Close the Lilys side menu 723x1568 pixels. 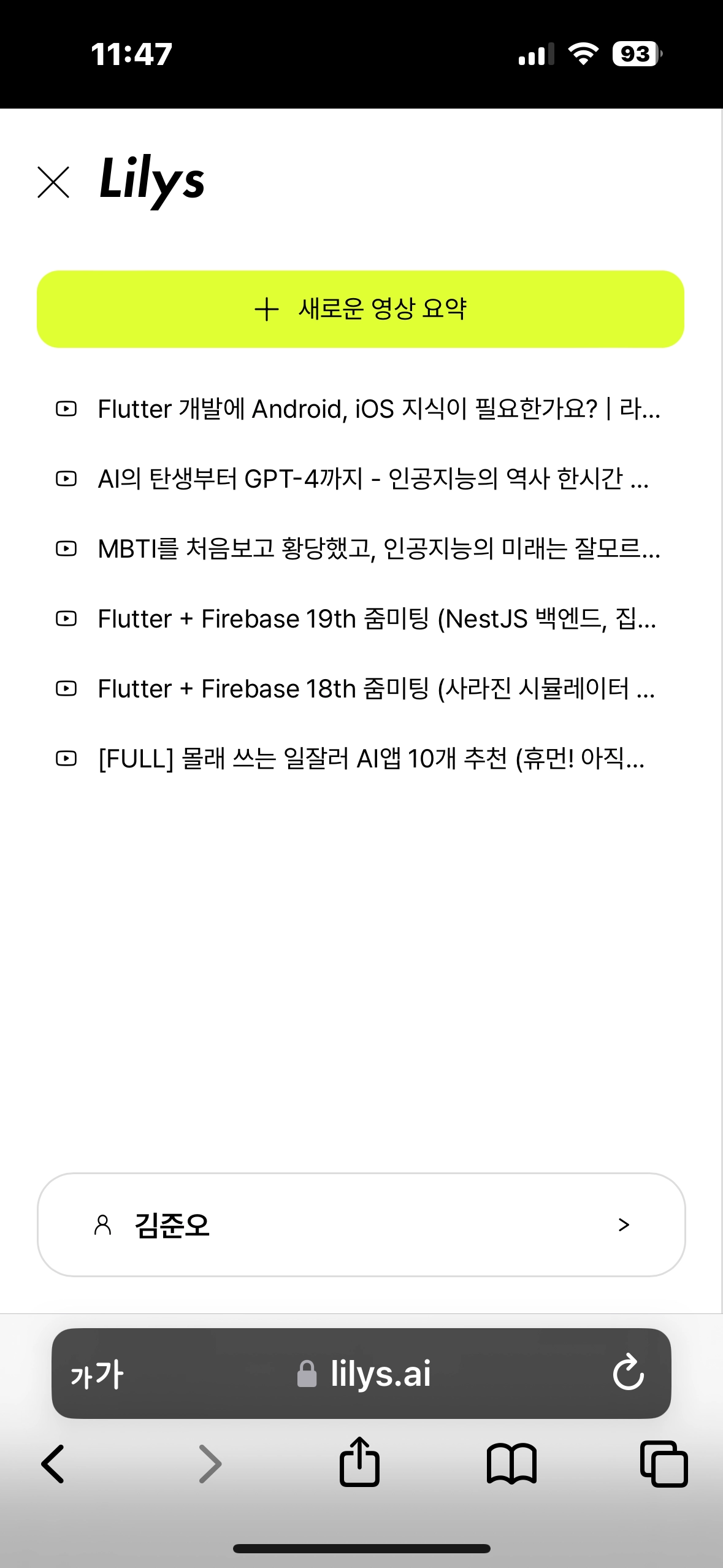click(53, 182)
